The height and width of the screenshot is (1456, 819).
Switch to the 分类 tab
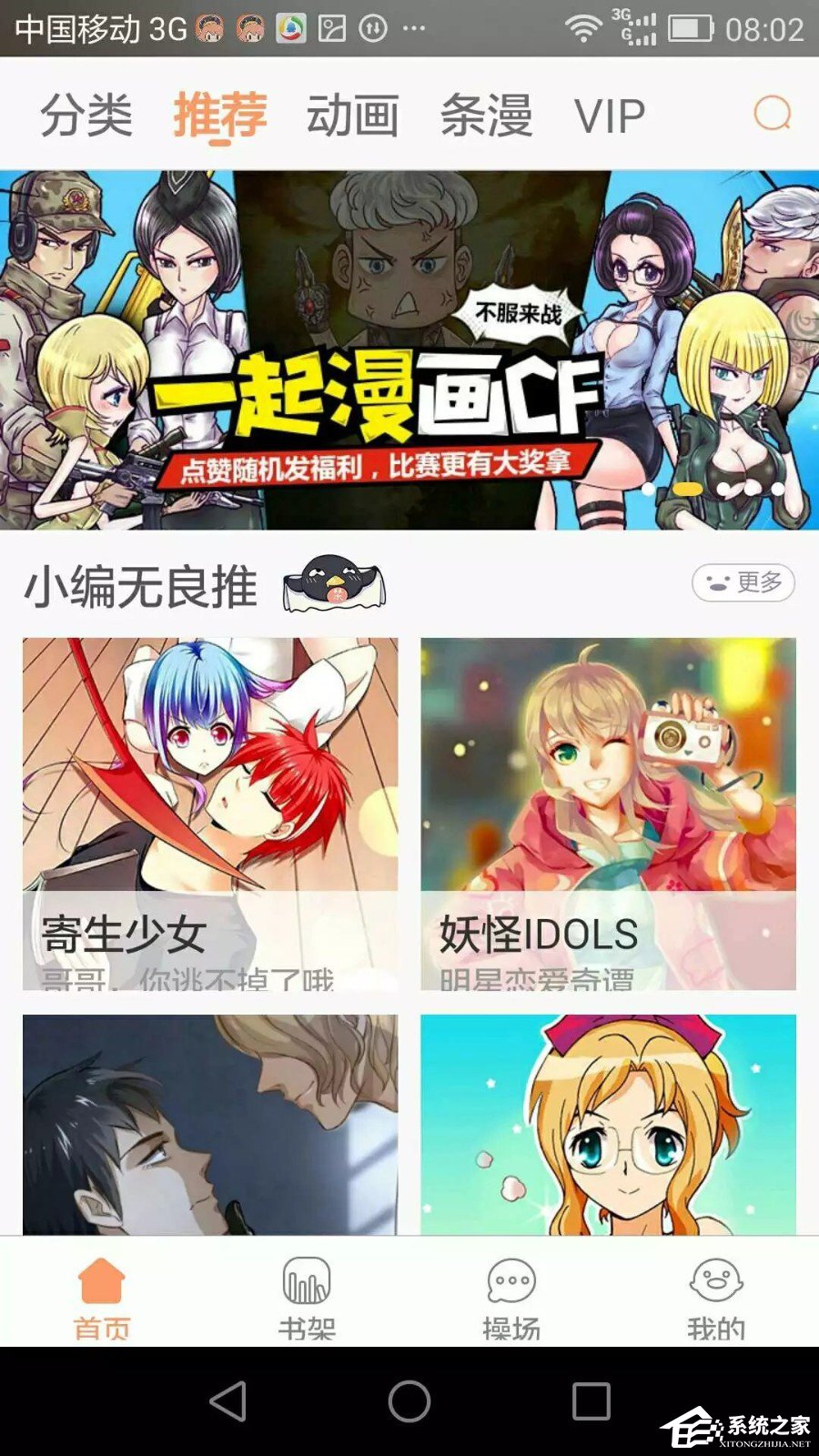[x=86, y=115]
